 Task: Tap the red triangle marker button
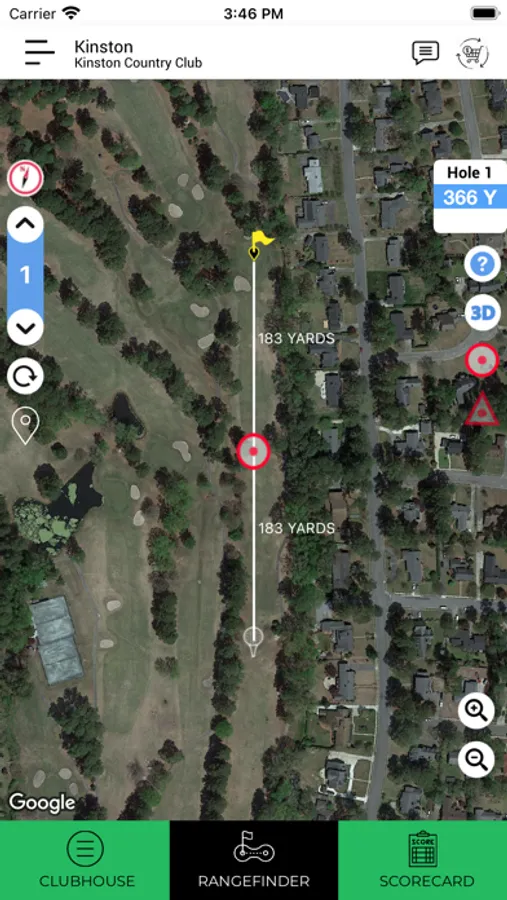(482, 409)
